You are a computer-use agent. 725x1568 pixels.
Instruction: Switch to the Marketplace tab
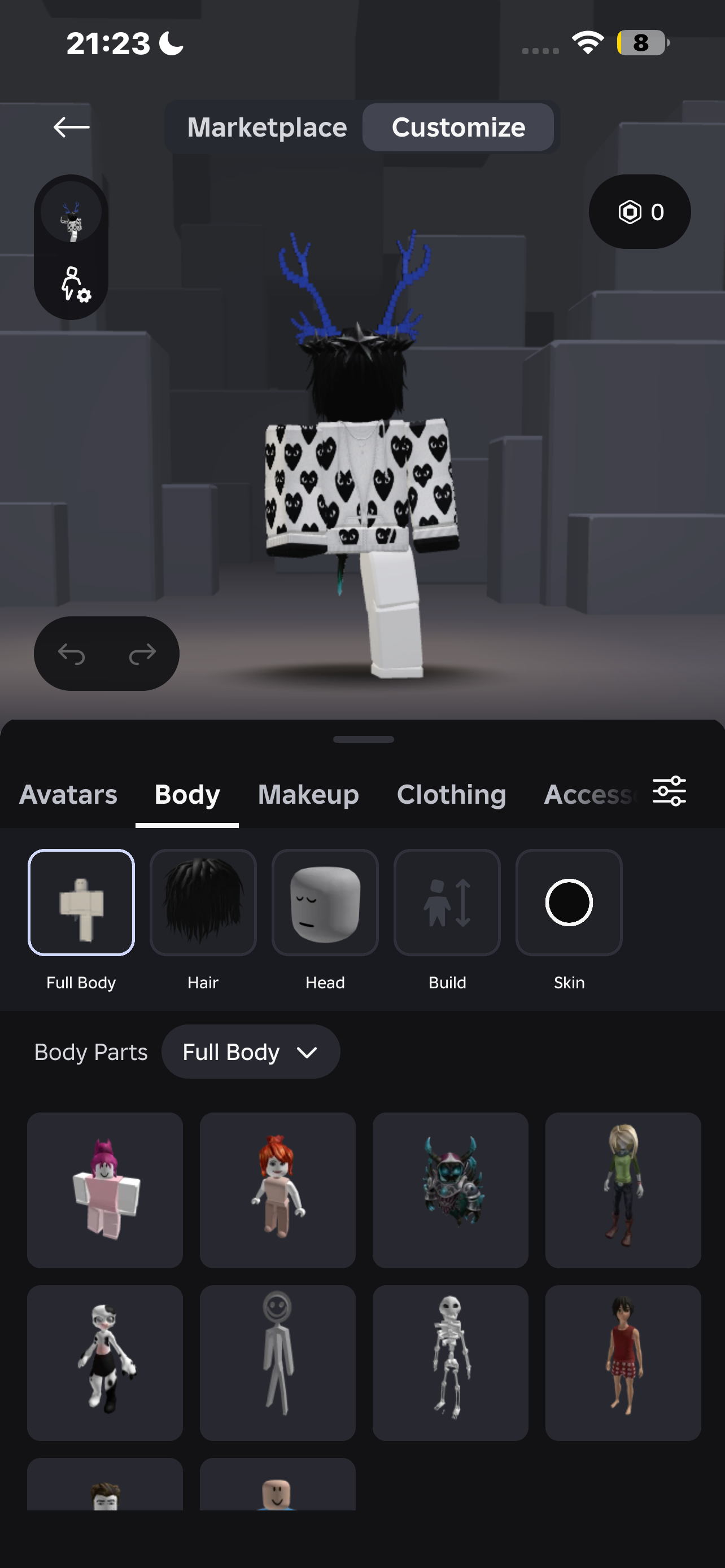click(267, 127)
